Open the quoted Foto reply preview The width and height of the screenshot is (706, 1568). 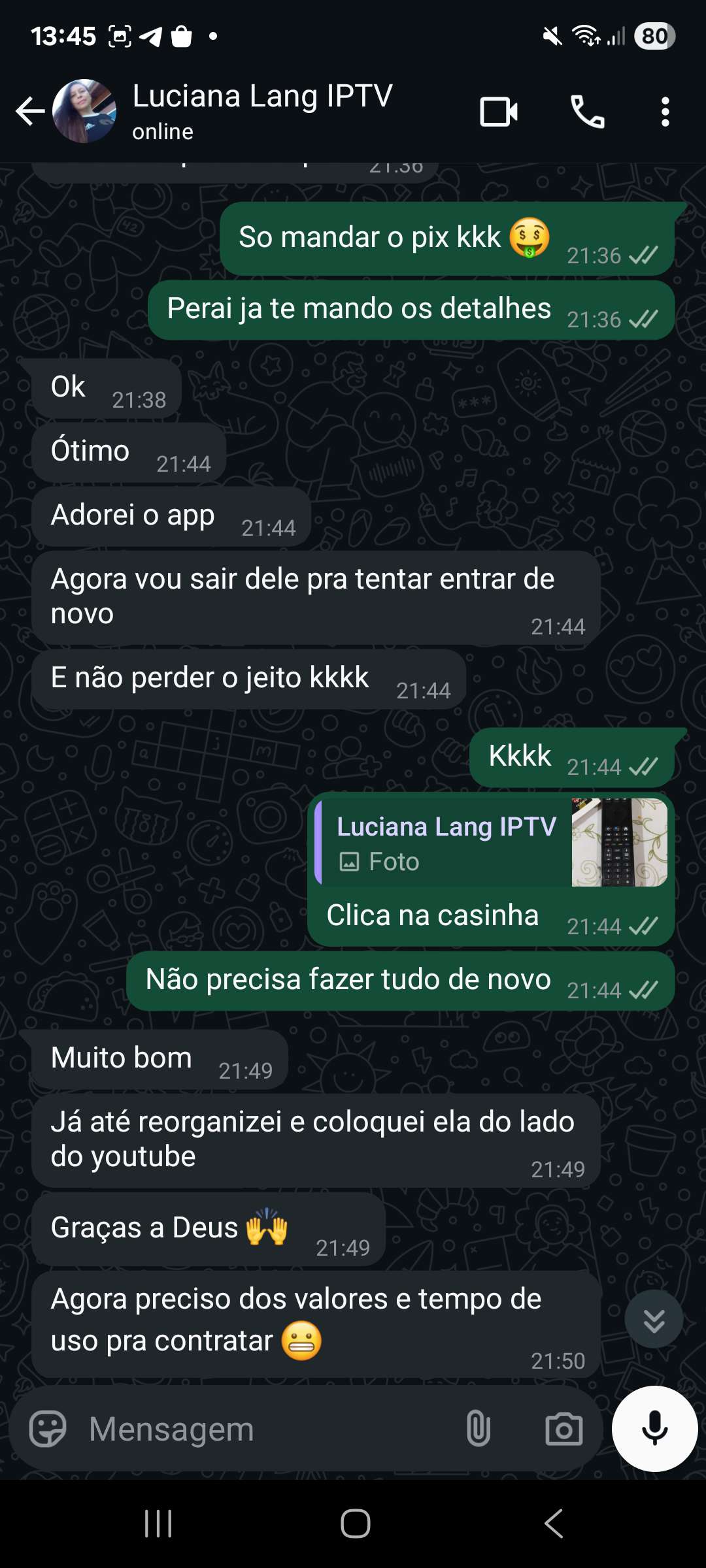[490, 843]
